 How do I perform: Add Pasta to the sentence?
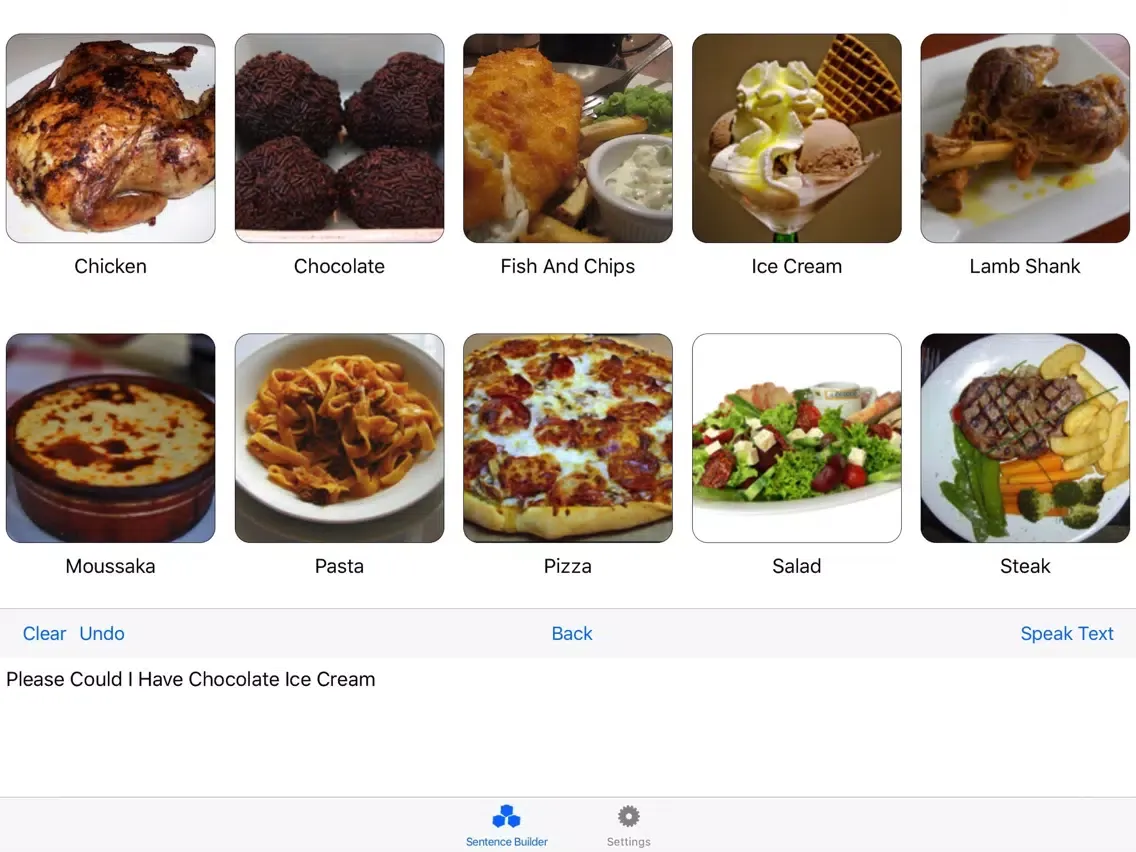339,438
